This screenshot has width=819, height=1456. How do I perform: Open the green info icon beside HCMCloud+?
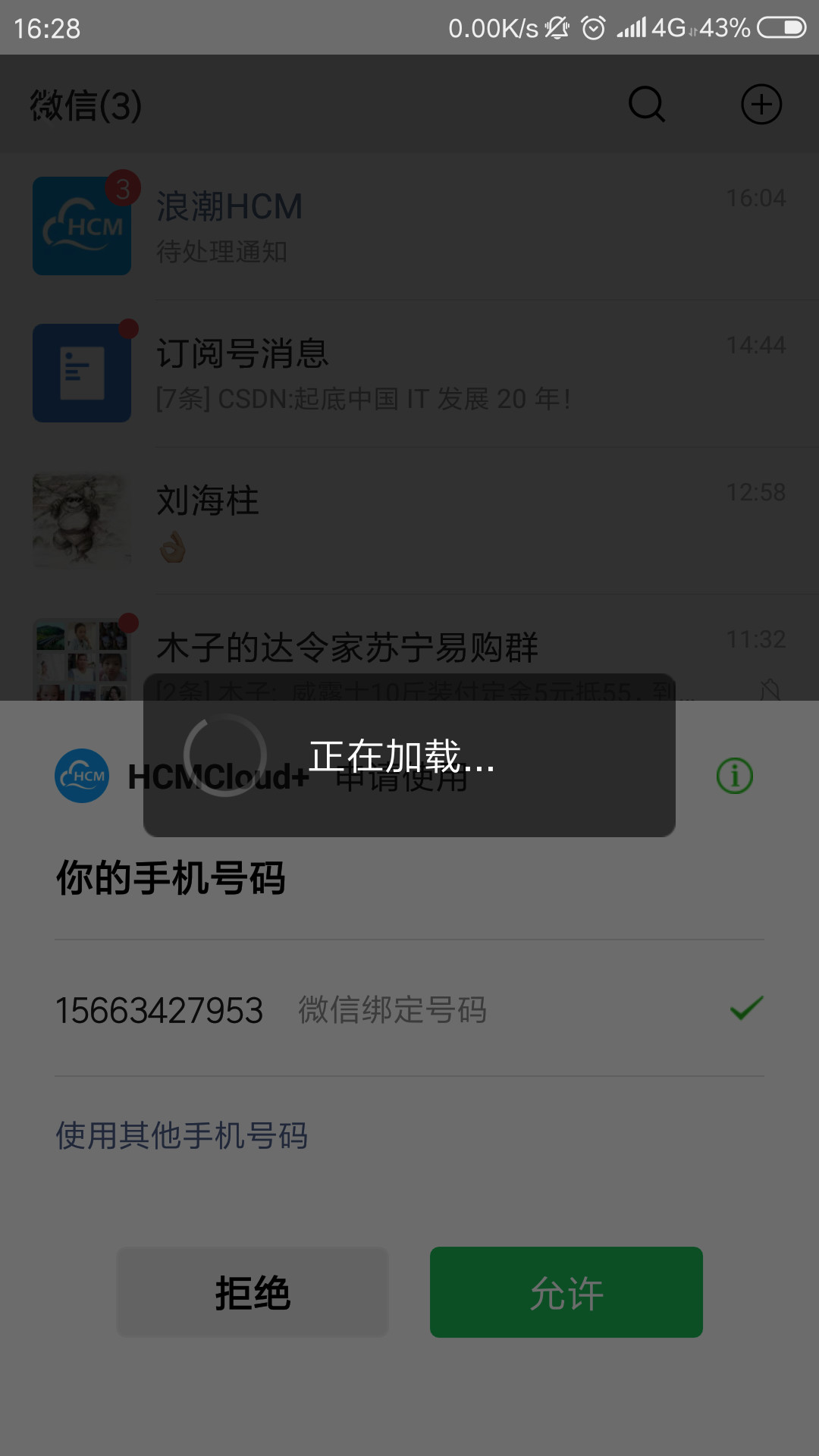point(734,776)
